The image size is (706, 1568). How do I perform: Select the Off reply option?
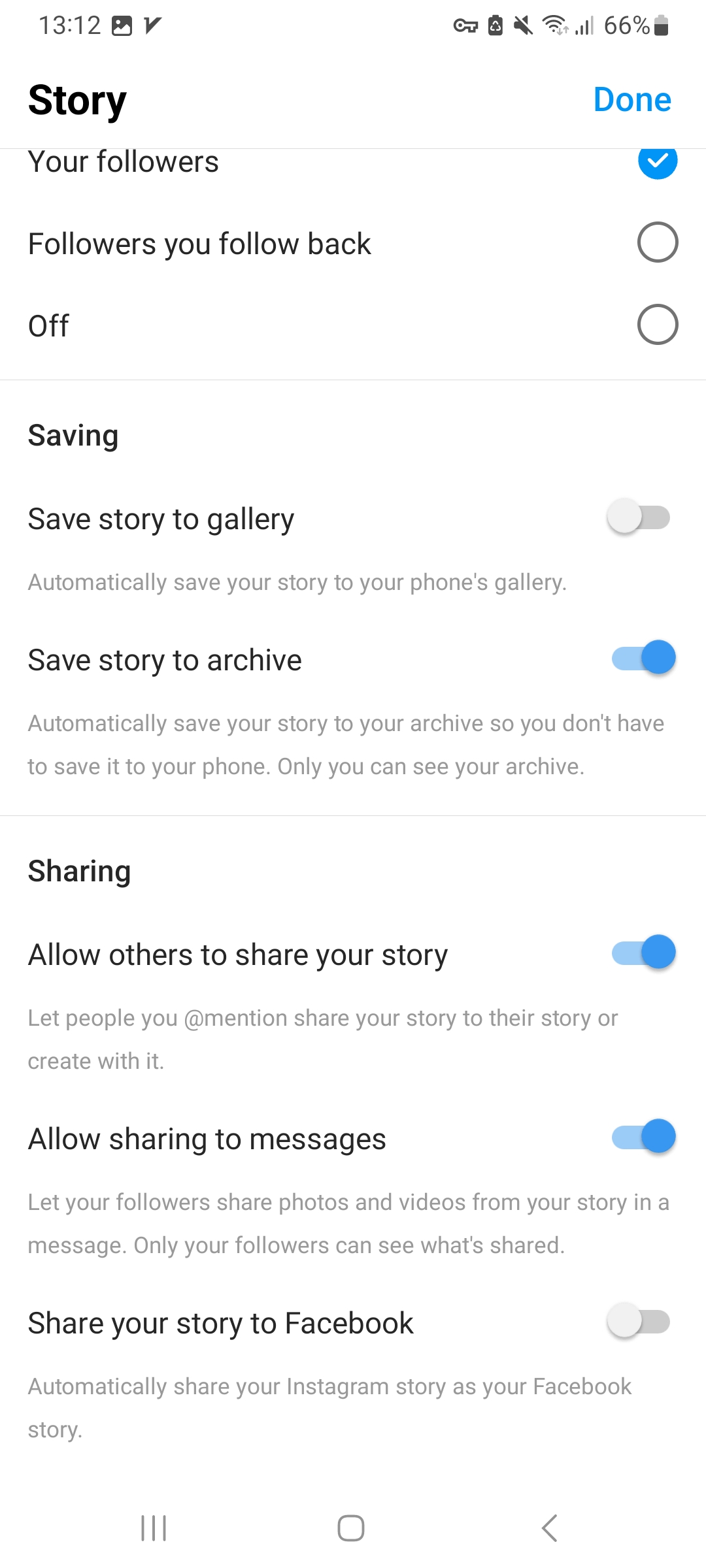[x=657, y=325]
